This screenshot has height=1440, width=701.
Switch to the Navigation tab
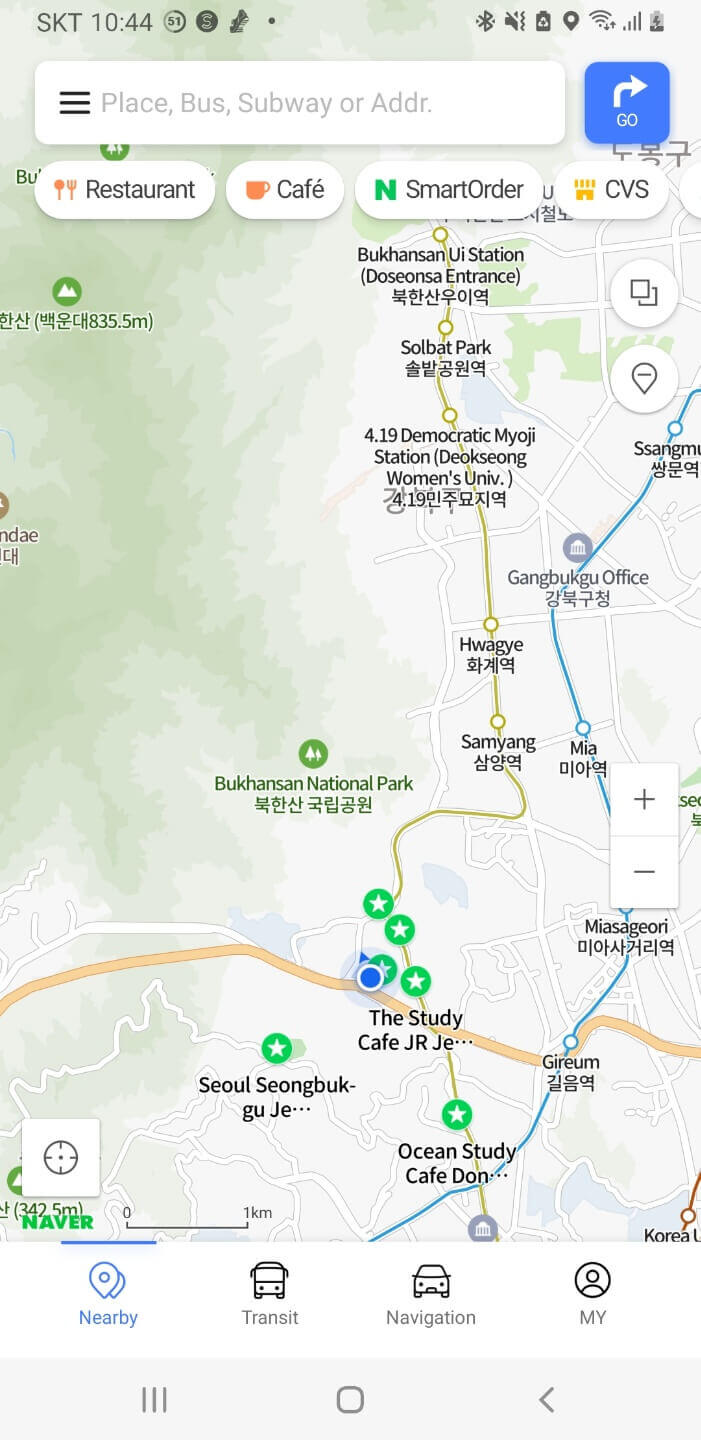431,1295
